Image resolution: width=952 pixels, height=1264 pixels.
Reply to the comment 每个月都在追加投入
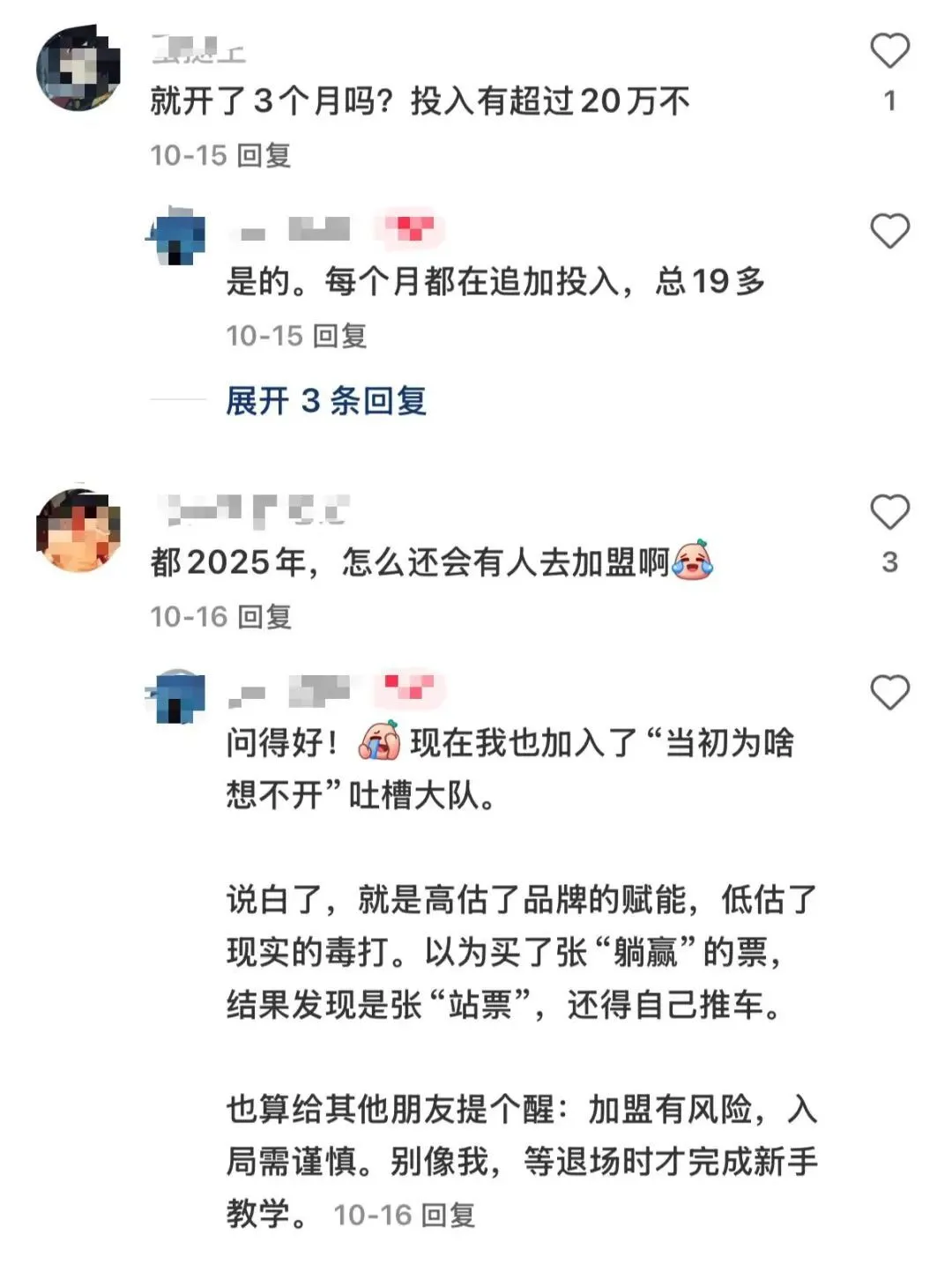pyautogui.click(x=340, y=336)
